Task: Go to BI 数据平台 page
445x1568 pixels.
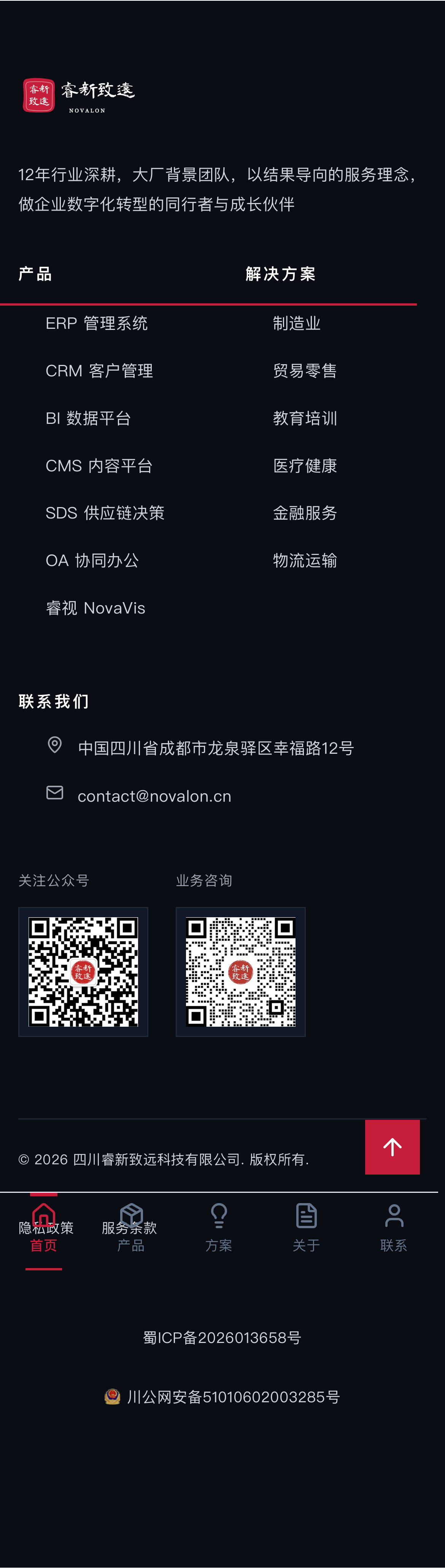Action: [88, 418]
